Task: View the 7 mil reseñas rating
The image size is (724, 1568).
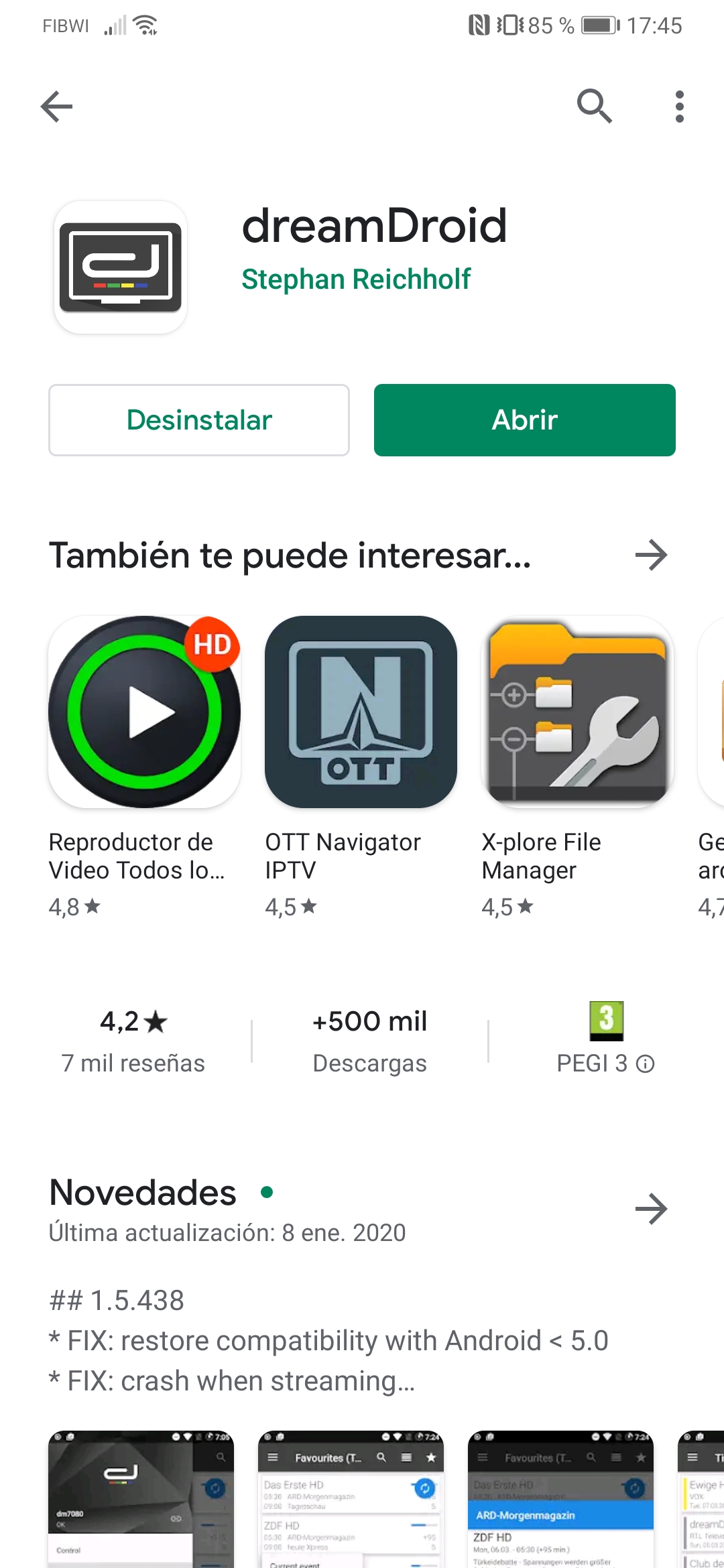Action: click(133, 1040)
